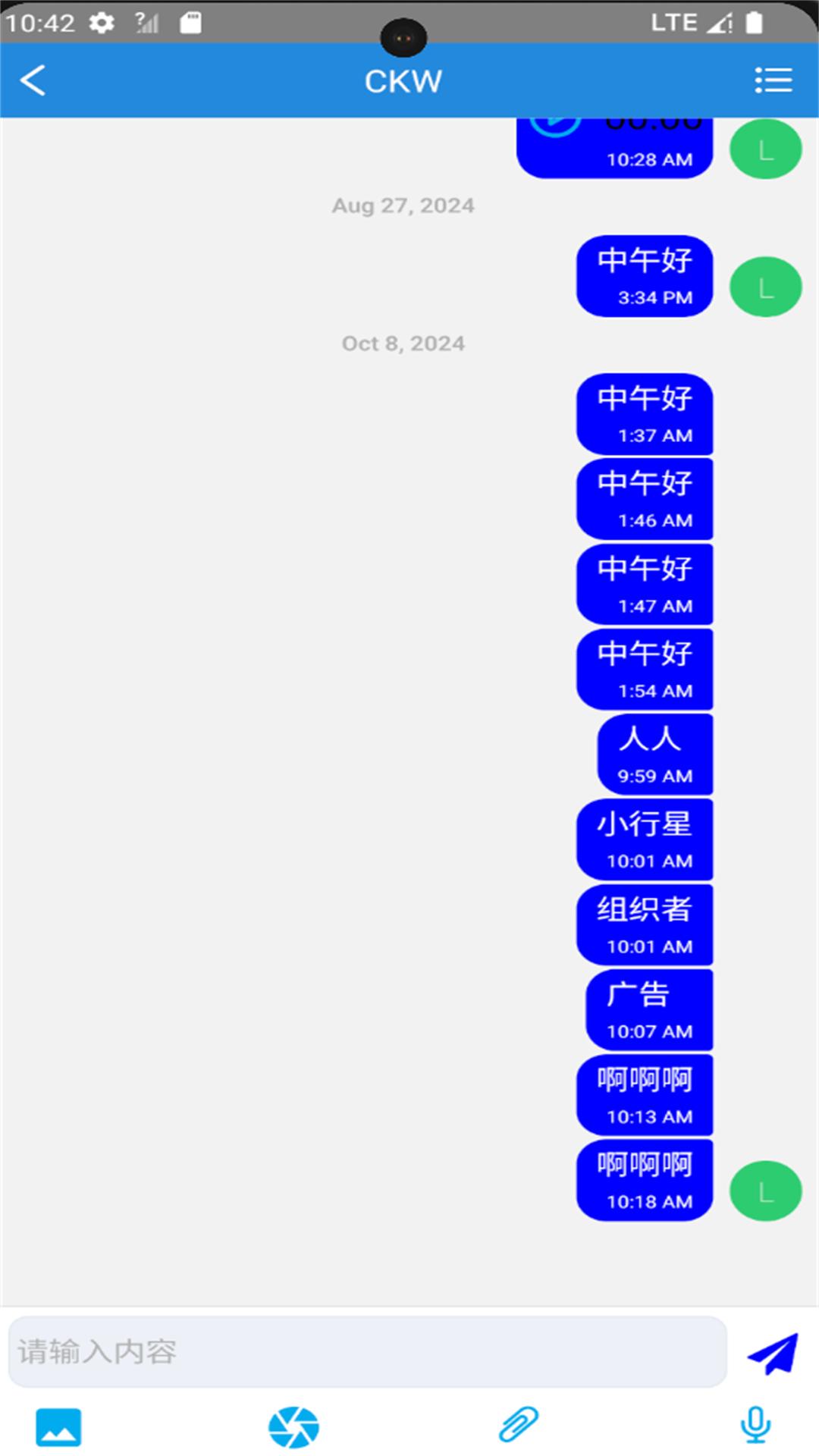Viewport: 819px width, 1456px height.
Task: Go back from the CKW chat
Action: (33, 80)
